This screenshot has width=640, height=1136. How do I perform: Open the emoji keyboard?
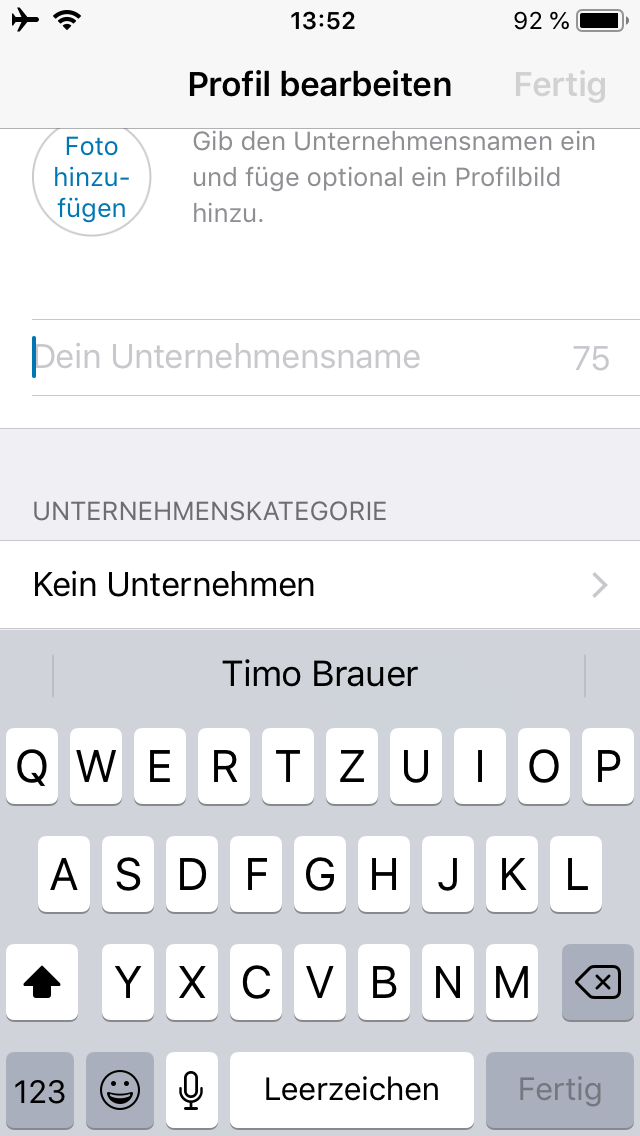point(120,1090)
